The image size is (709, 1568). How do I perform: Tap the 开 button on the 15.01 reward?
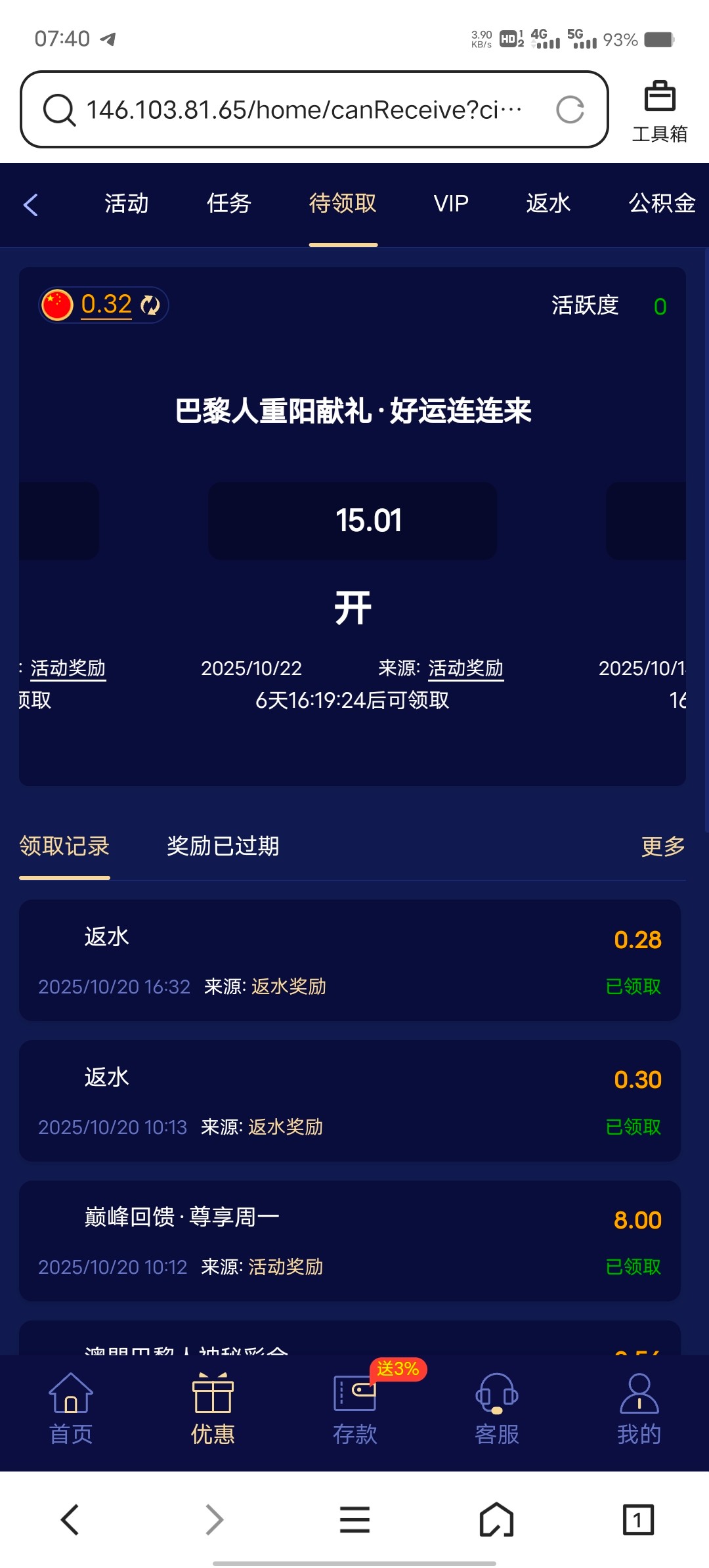pos(353,607)
